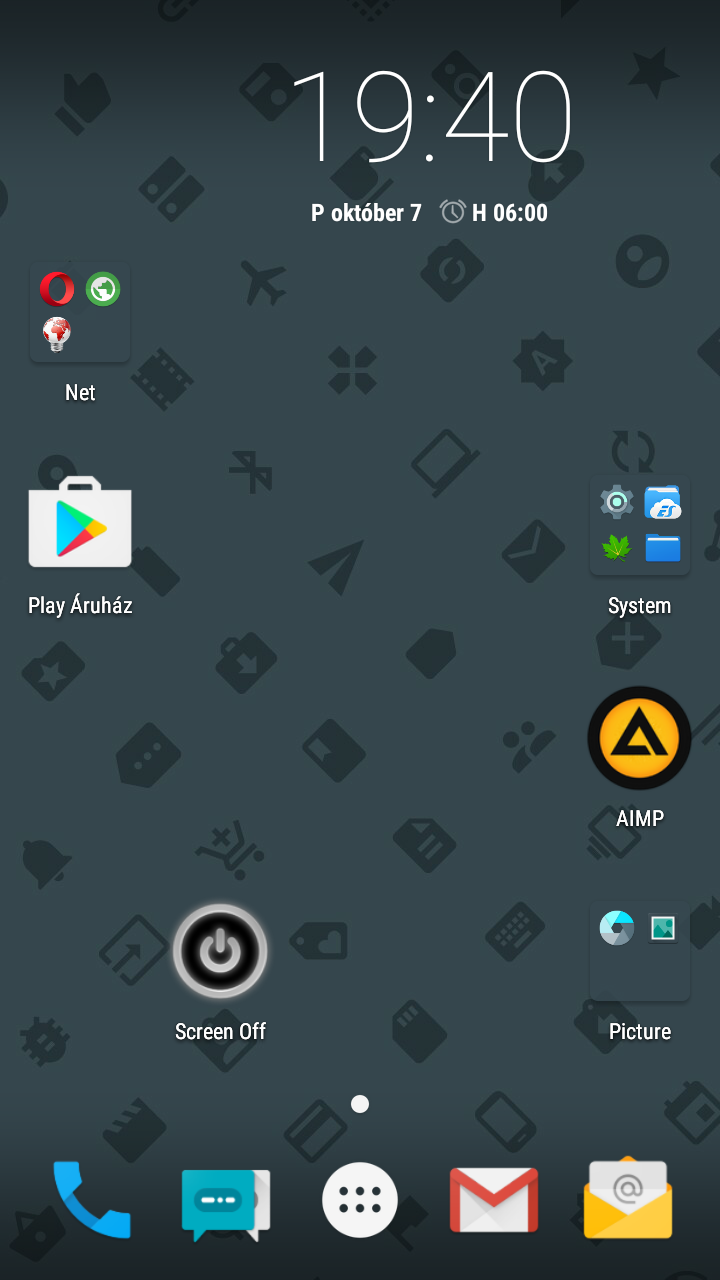Launch Gmail from the dock
The height and width of the screenshot is (1280, 720).
pyautogui.click(x=494, y=1200)
